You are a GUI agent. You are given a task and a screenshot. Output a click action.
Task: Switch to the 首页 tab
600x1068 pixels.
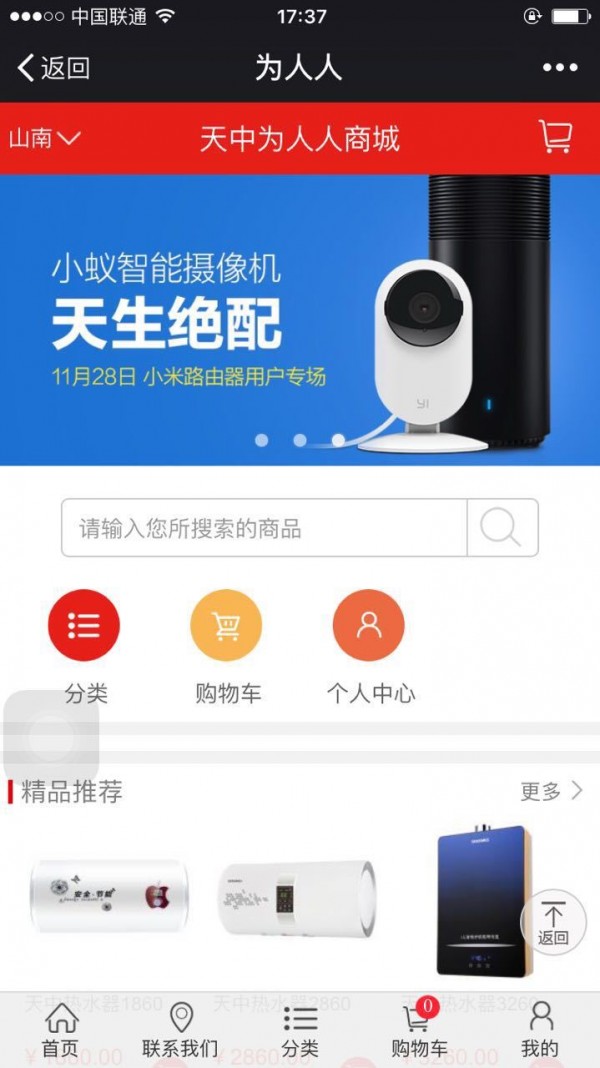[60, 1030]
